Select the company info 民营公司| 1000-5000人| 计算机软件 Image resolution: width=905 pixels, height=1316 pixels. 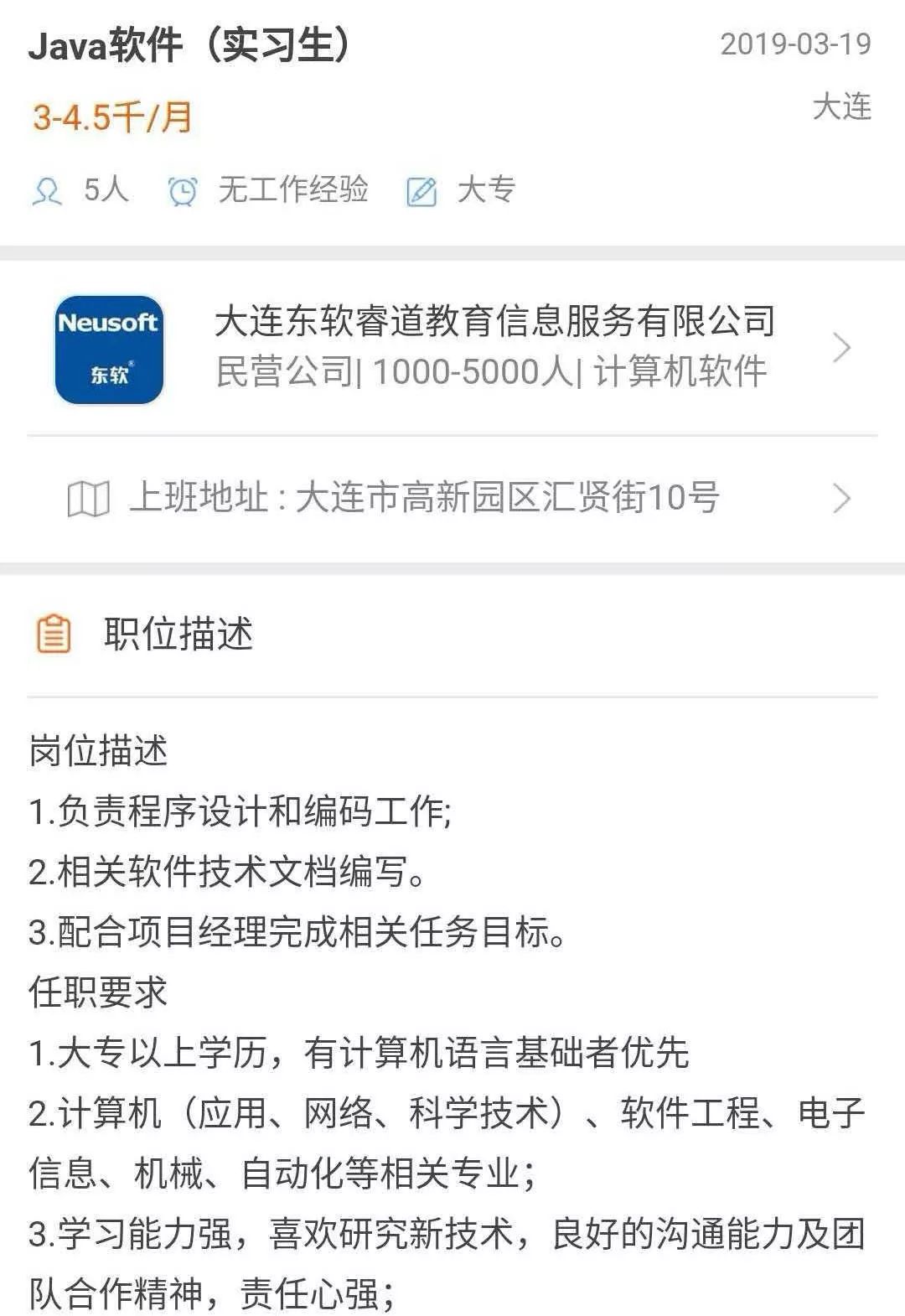click(494, 373)
